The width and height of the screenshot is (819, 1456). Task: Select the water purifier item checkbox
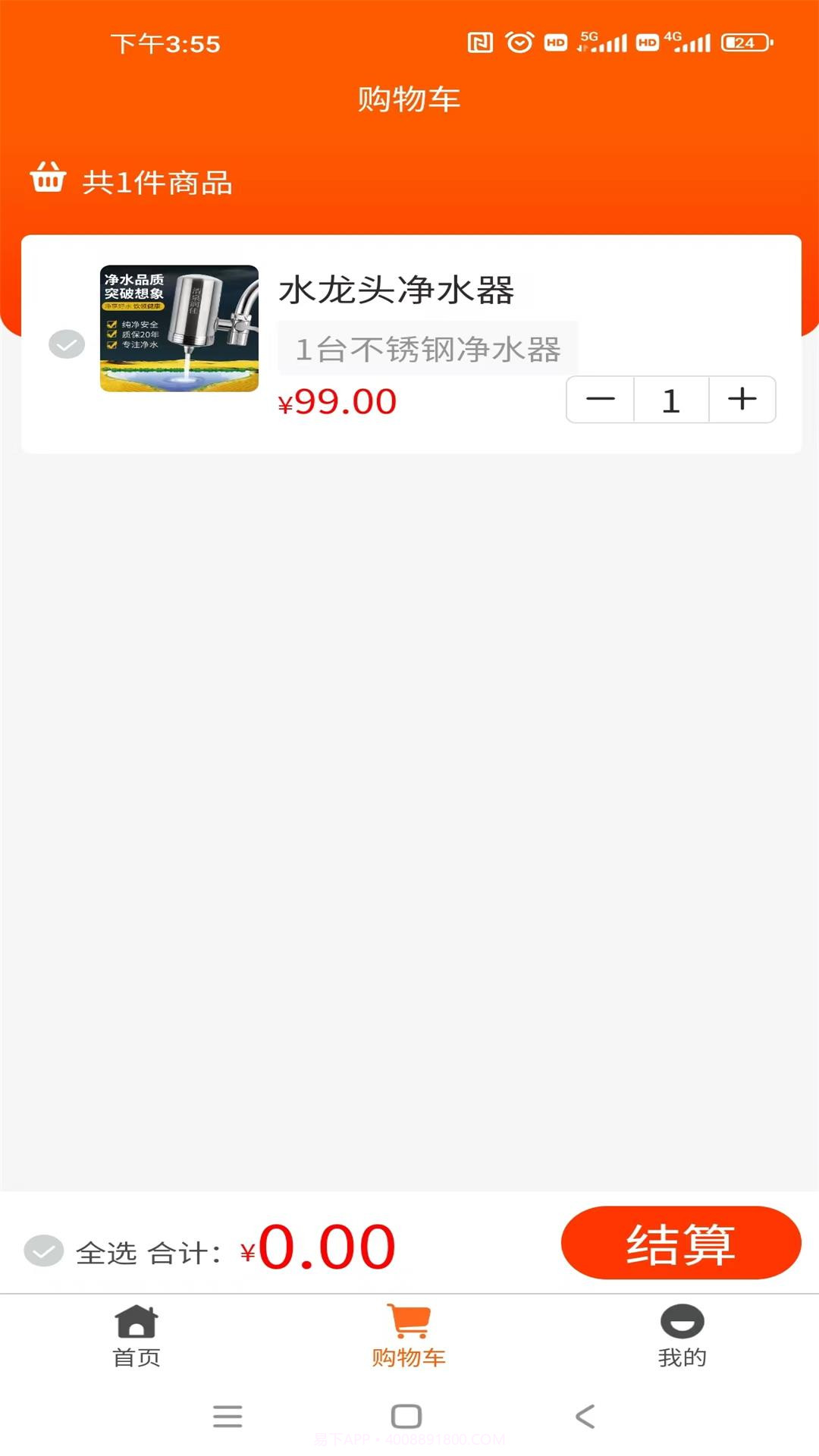click(x=67, y=344)
